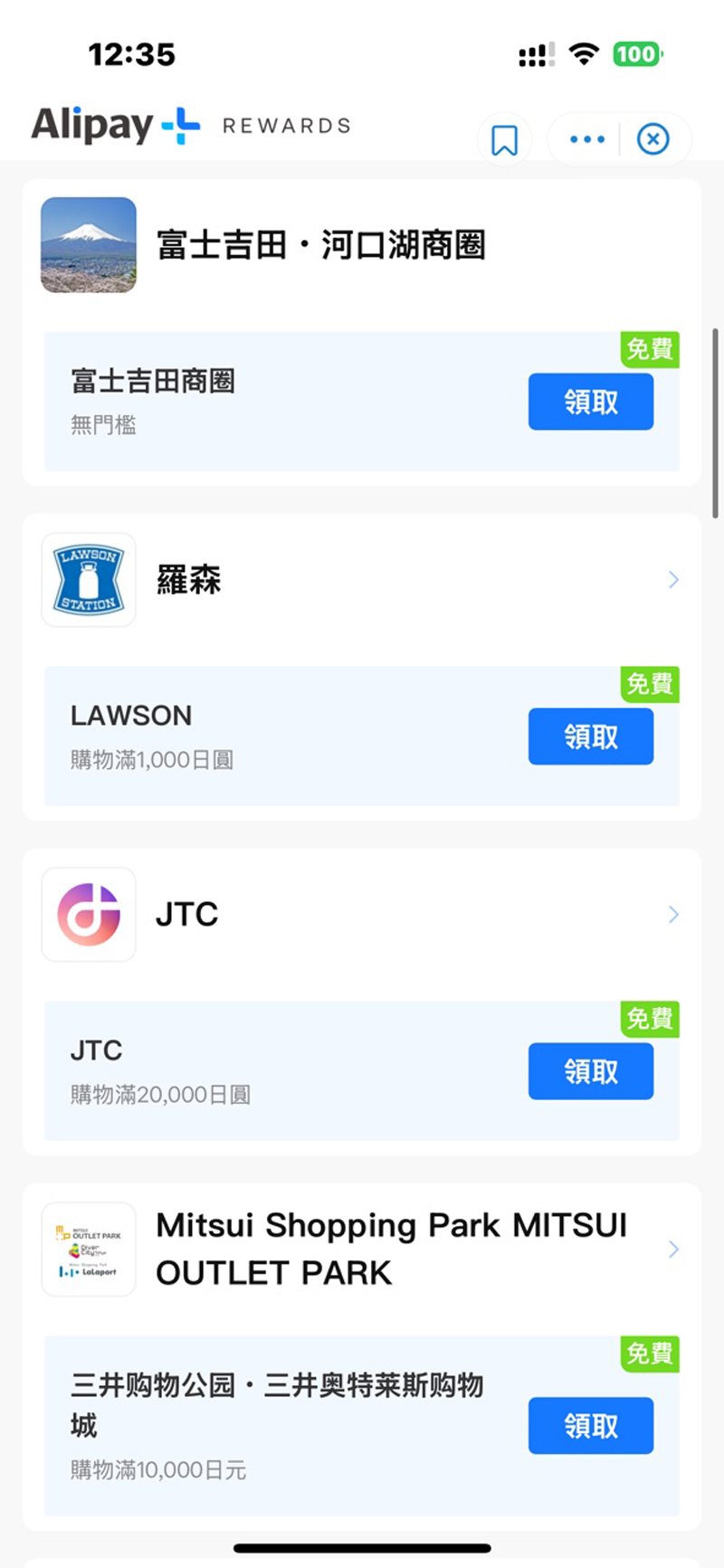Image resolution: width=724 pixels, height=1568 pixels.
Task: Expand the JTC merchant details chevron
Action: click(x=672, y=914)
